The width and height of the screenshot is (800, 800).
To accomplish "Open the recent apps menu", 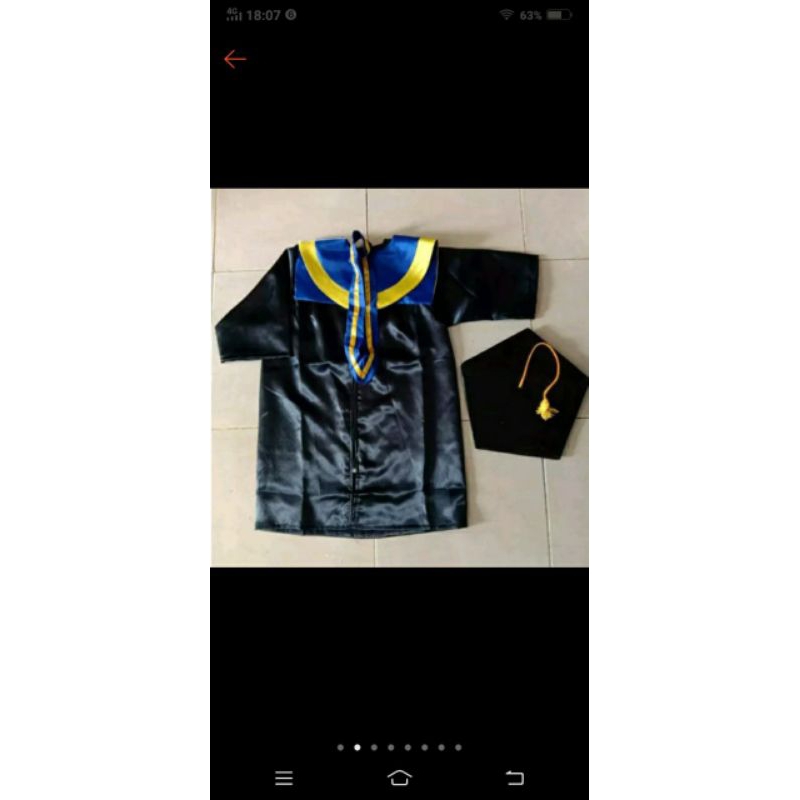I will tap(284, 778).
